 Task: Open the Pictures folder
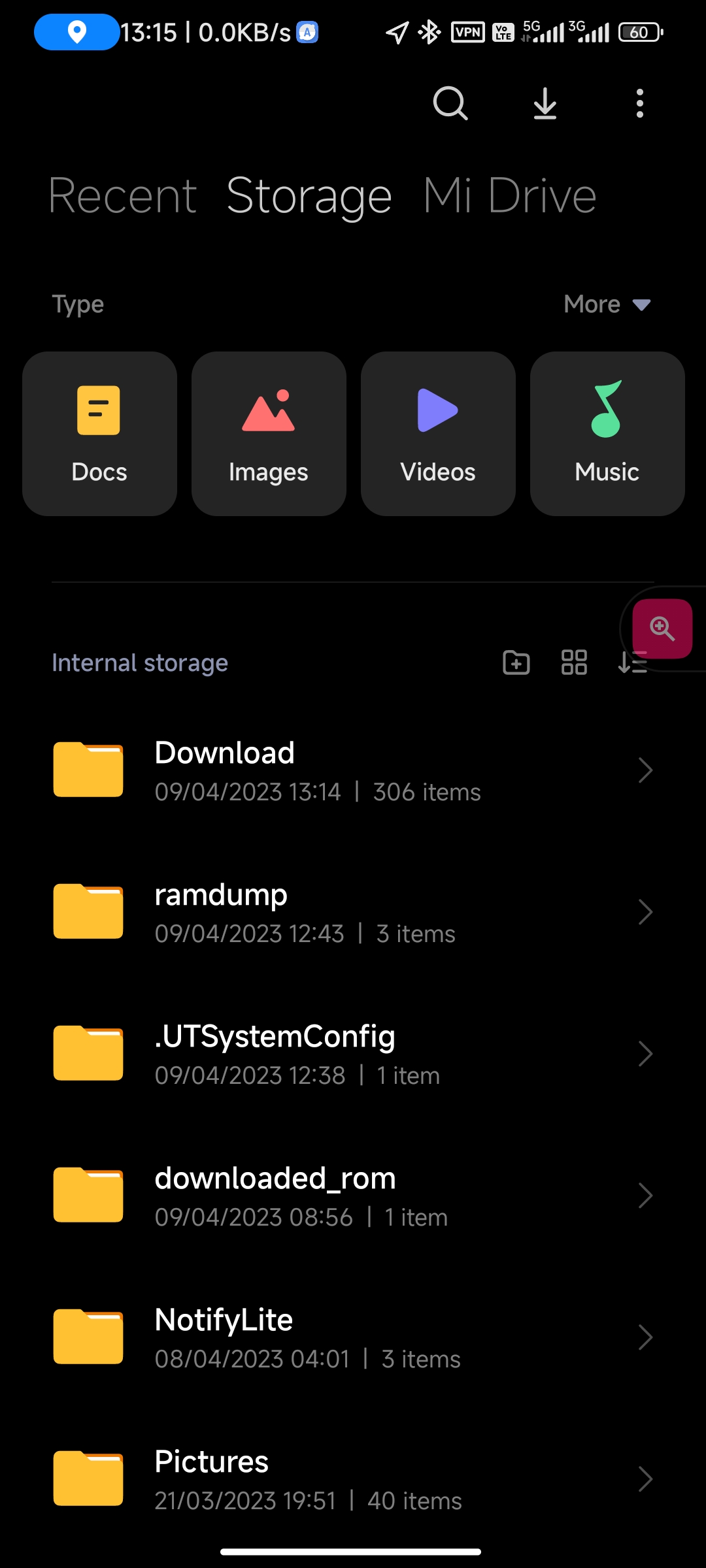(x=353, y=1480)
